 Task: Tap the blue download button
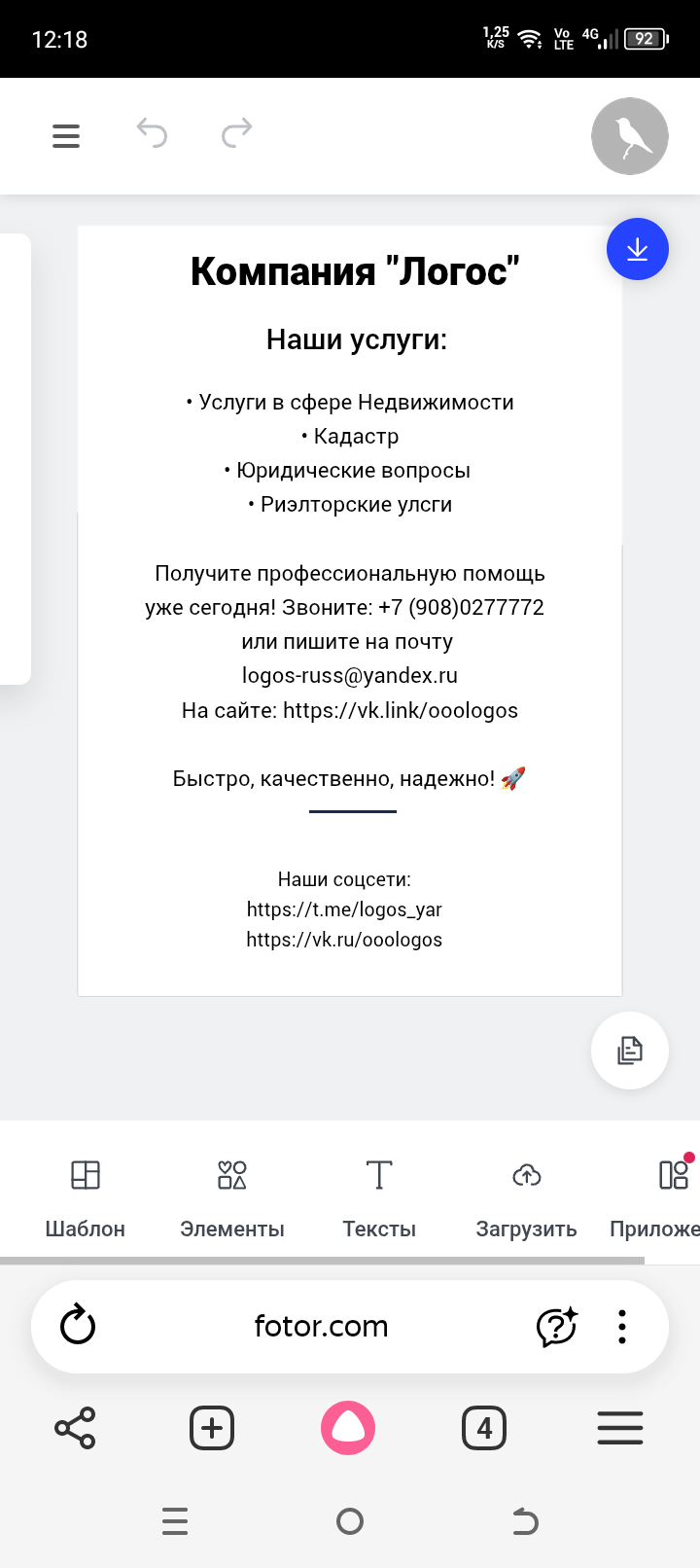(x=638, y=249)
